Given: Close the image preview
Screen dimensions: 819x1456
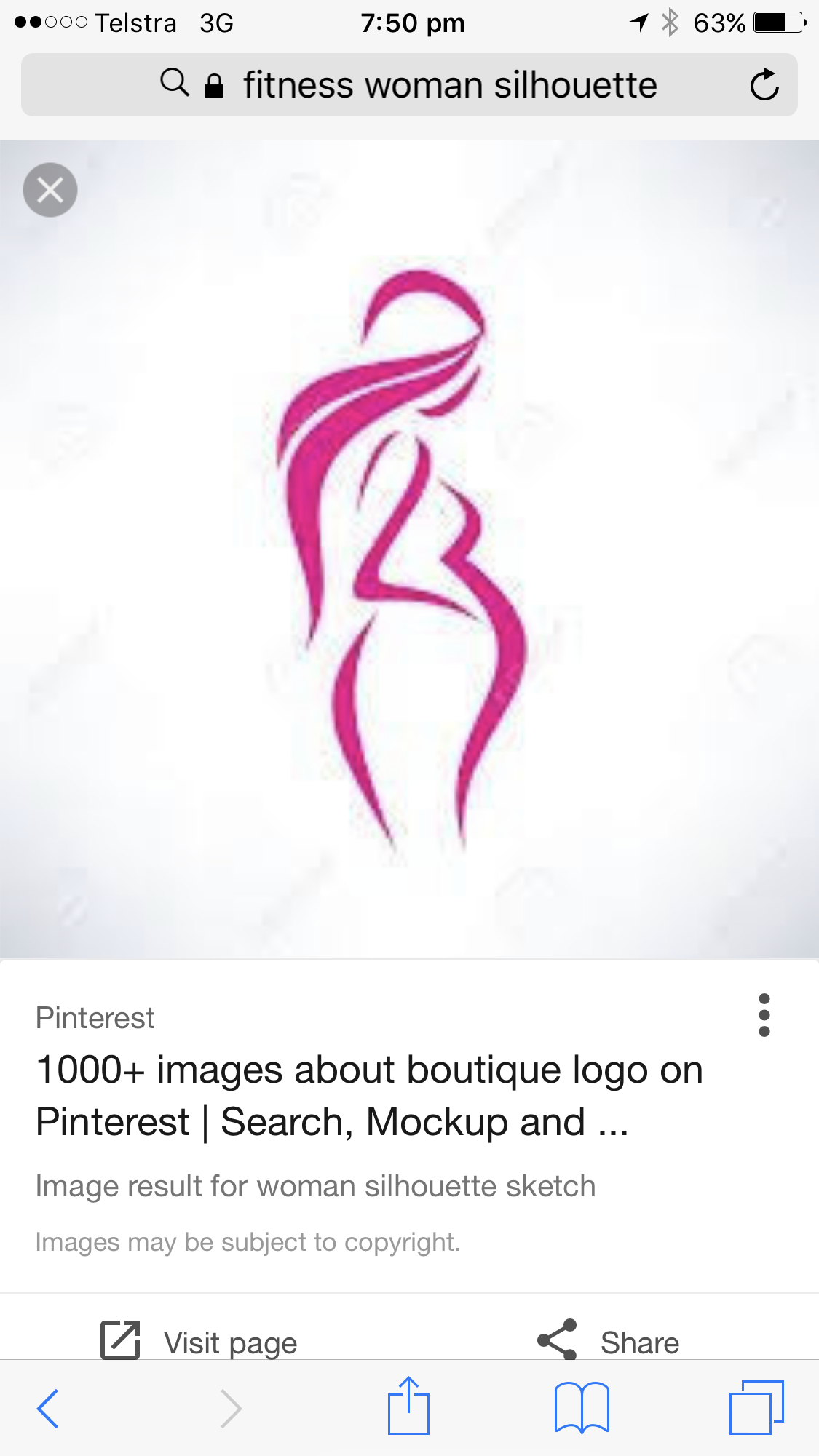Looking at the screenshot, I should (x=50, y=190).
